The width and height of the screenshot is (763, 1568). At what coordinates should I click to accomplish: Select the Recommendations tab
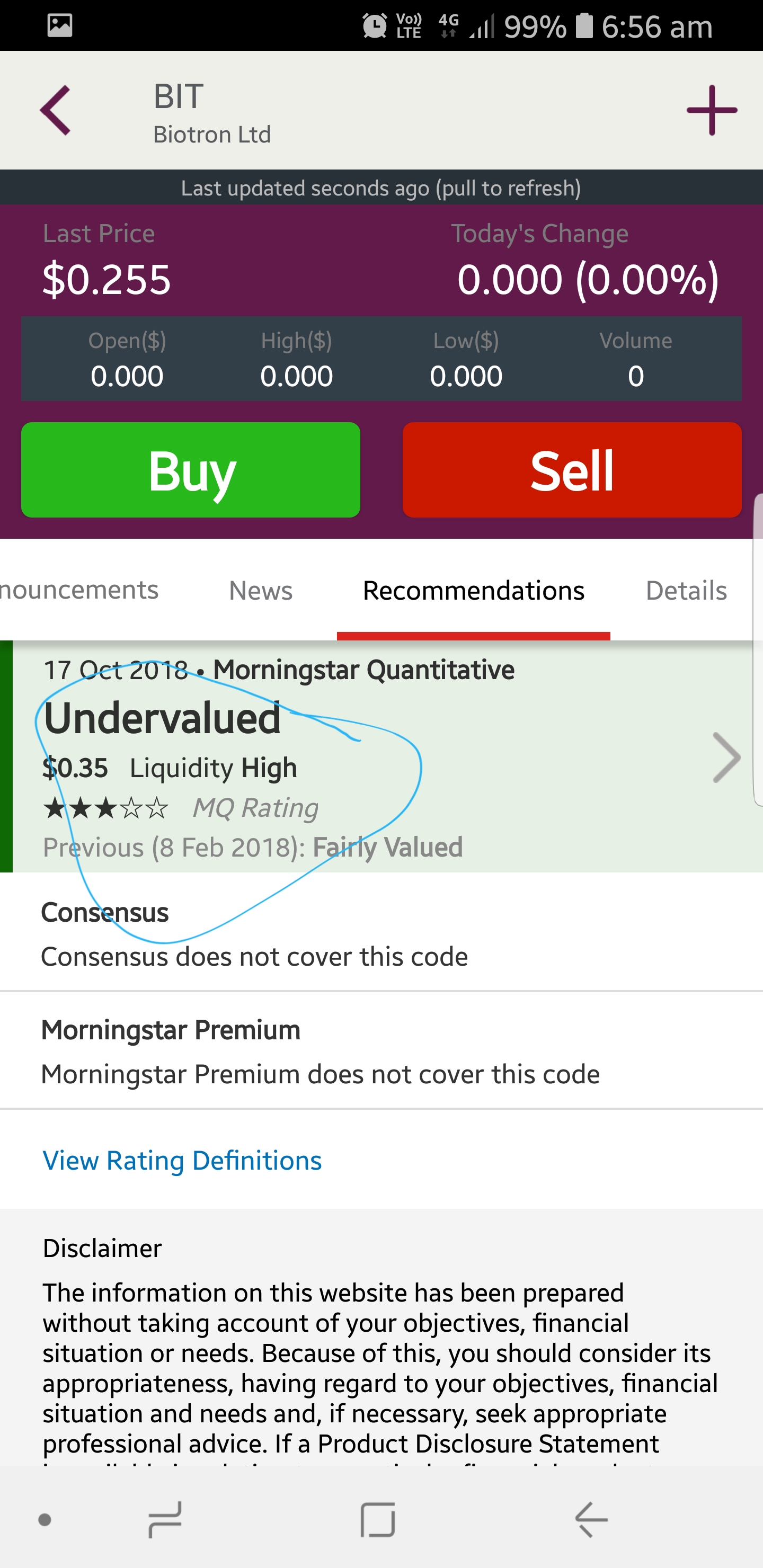click(x=473, y=590)
